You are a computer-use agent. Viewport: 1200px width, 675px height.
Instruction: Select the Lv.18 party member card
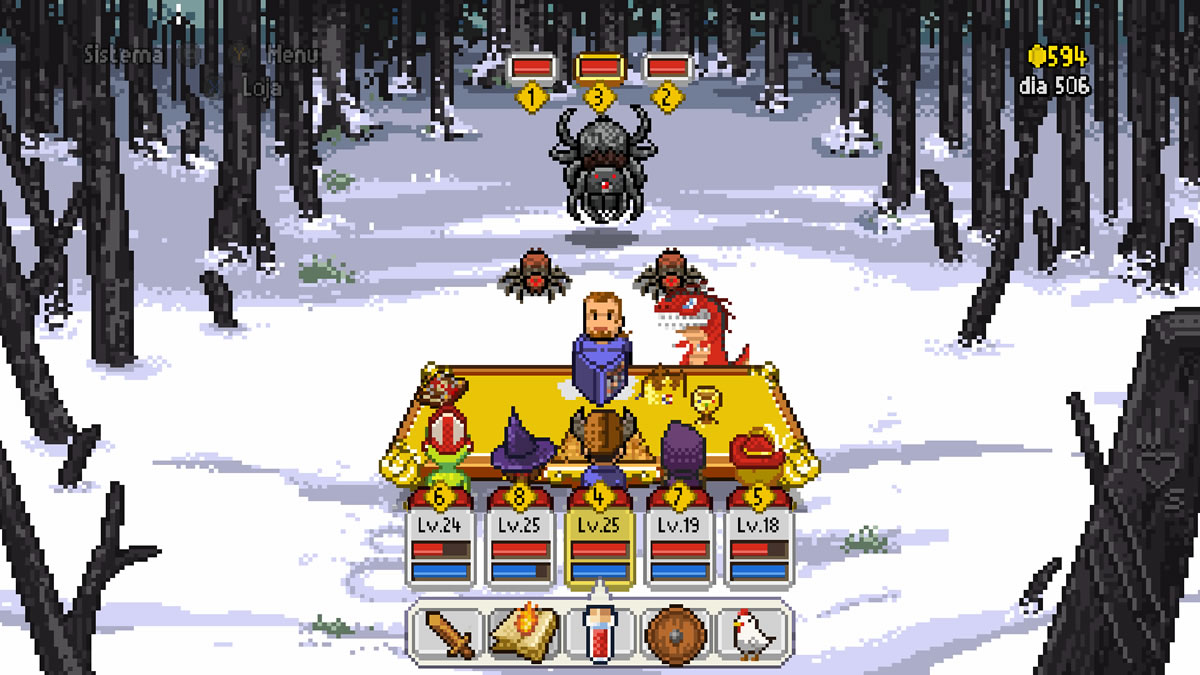758,547
